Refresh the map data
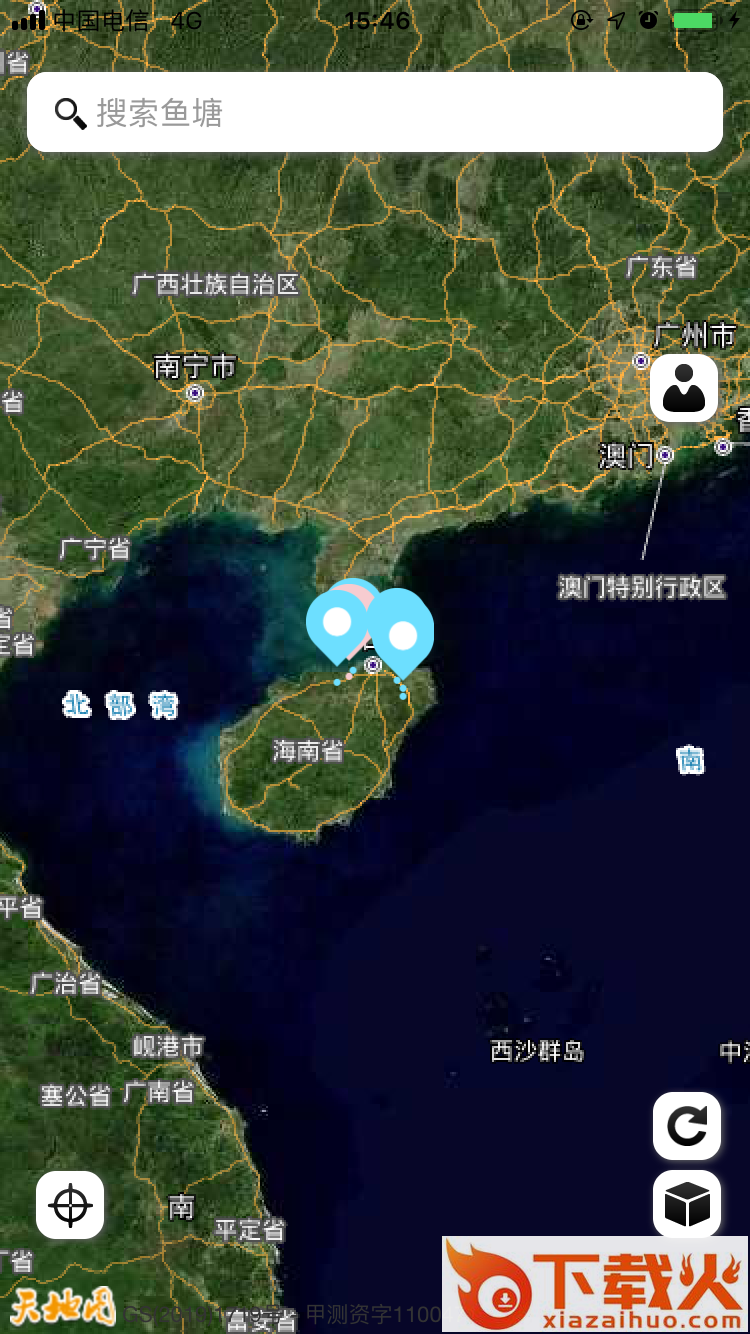This screenshot has height=1334, width=750. [x=687, y=1126]
